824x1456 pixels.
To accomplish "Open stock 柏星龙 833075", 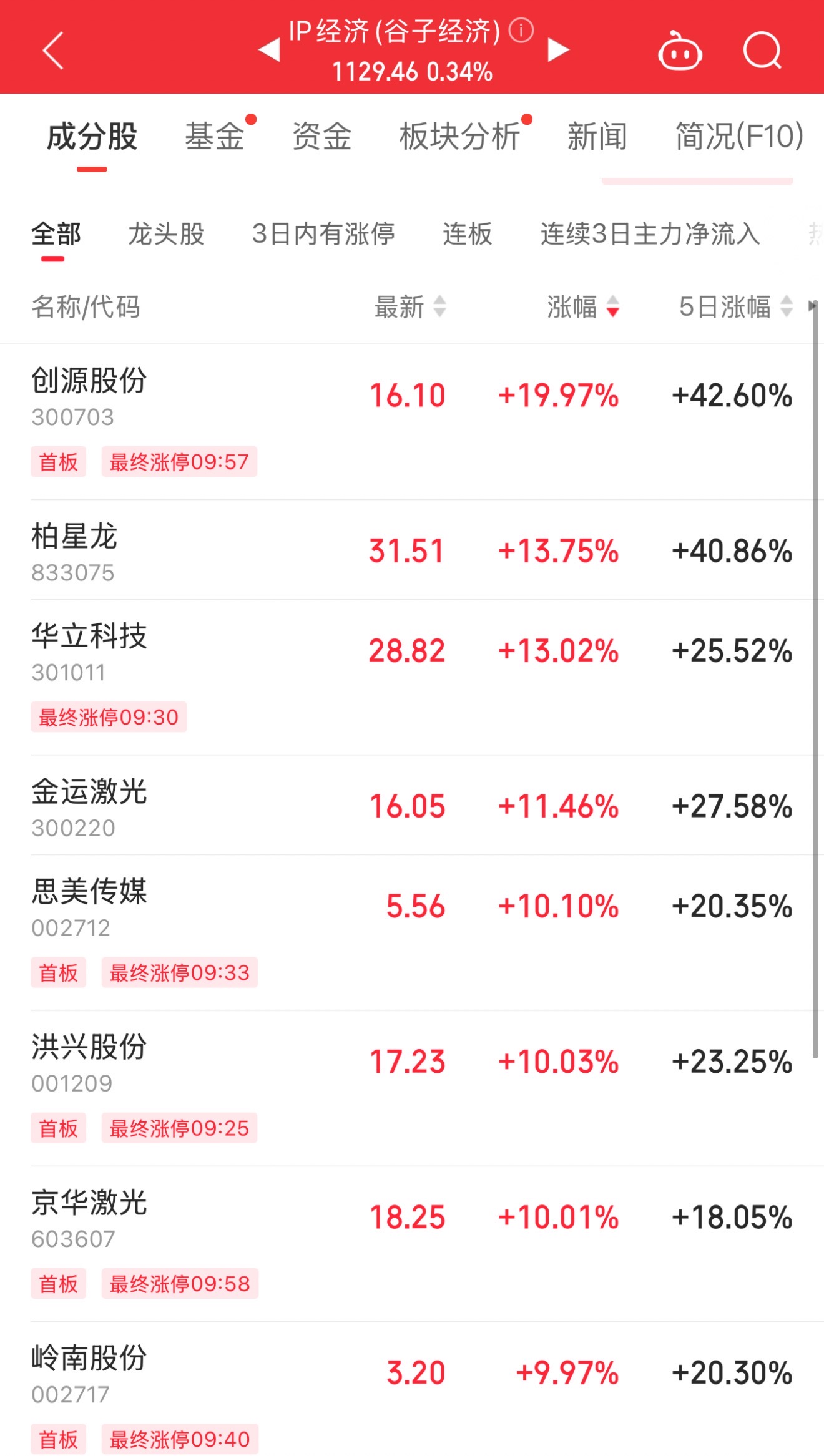I will 75,551.
